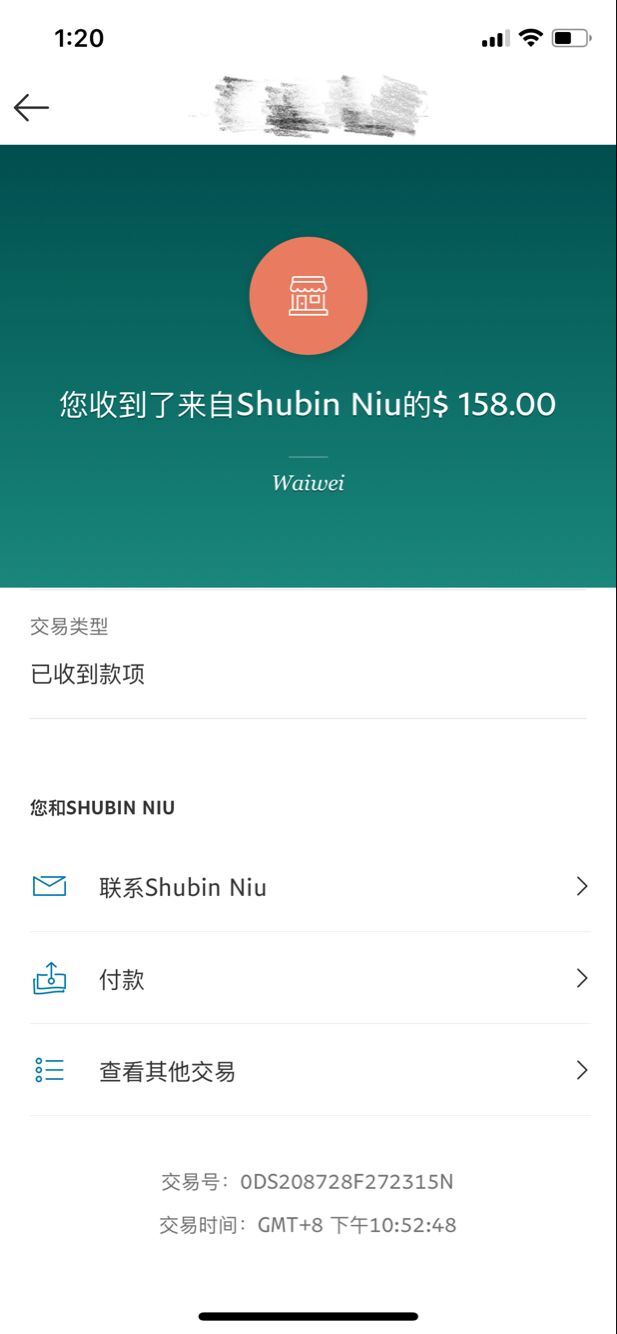Open the 付款 payment row
The image size is (617, 1334).
(308, 979)
